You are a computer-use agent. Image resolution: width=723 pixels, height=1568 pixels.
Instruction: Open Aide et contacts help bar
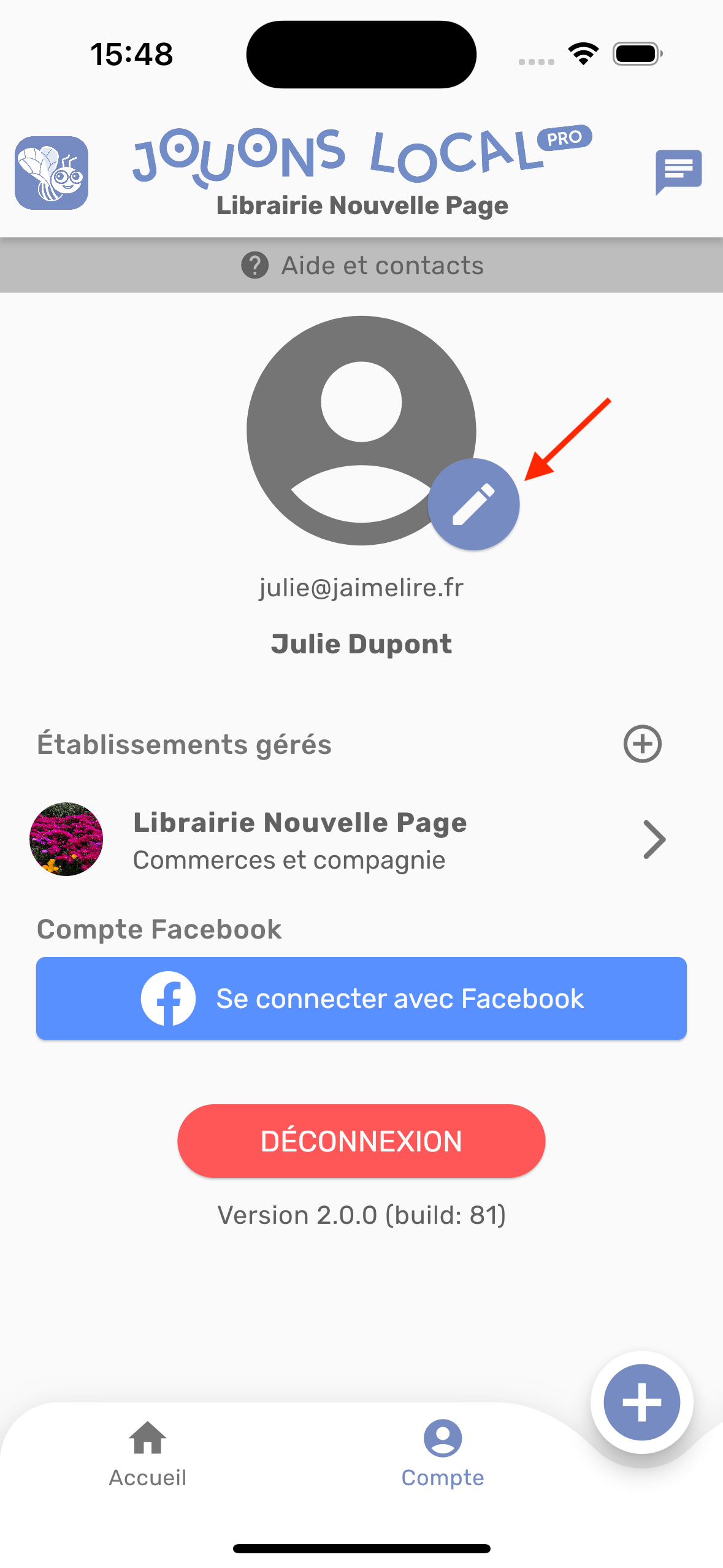tap(362, 266)
